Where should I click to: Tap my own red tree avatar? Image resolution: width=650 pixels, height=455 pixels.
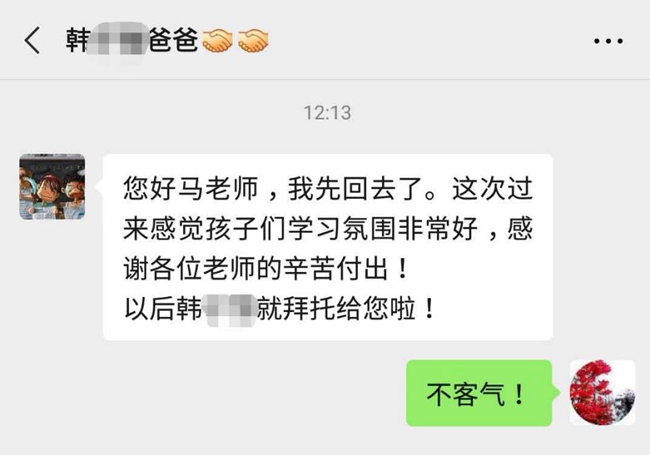pos(602,392)
